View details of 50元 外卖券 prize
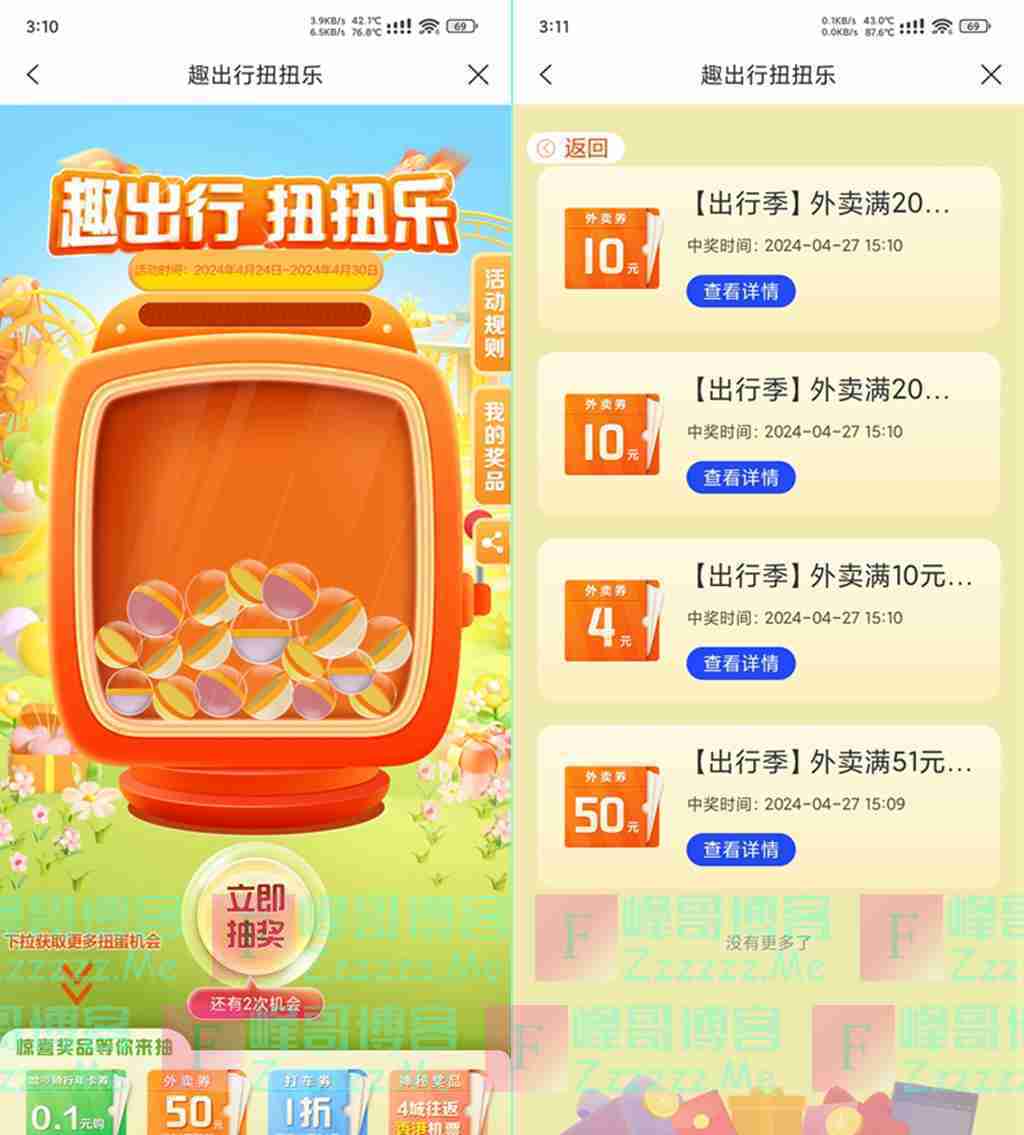The width and height of the screenshot is (1024, 1135). (x=740, y=849)
